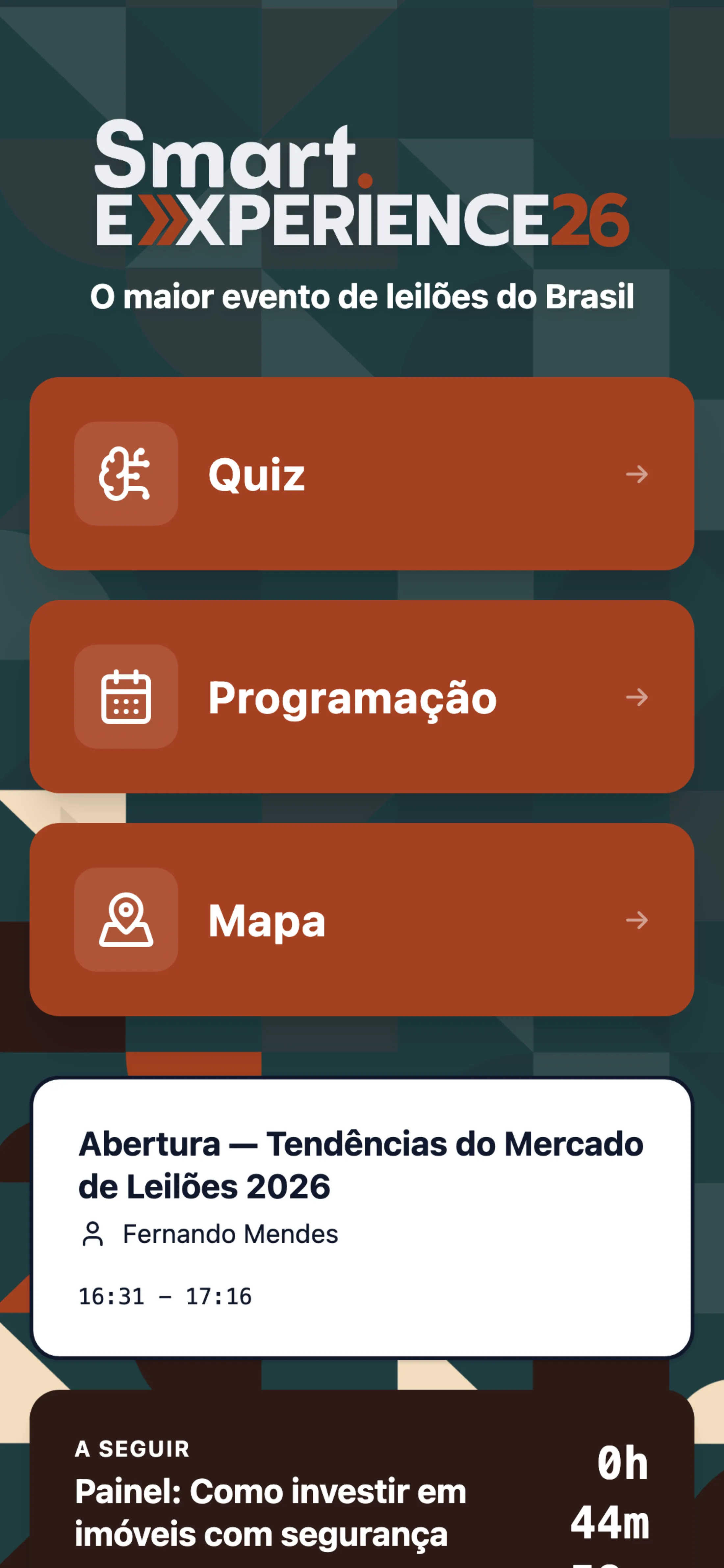This screenshot has height=1568, width=724.
Task: Open the Quiz section
Action: [362, 475]
